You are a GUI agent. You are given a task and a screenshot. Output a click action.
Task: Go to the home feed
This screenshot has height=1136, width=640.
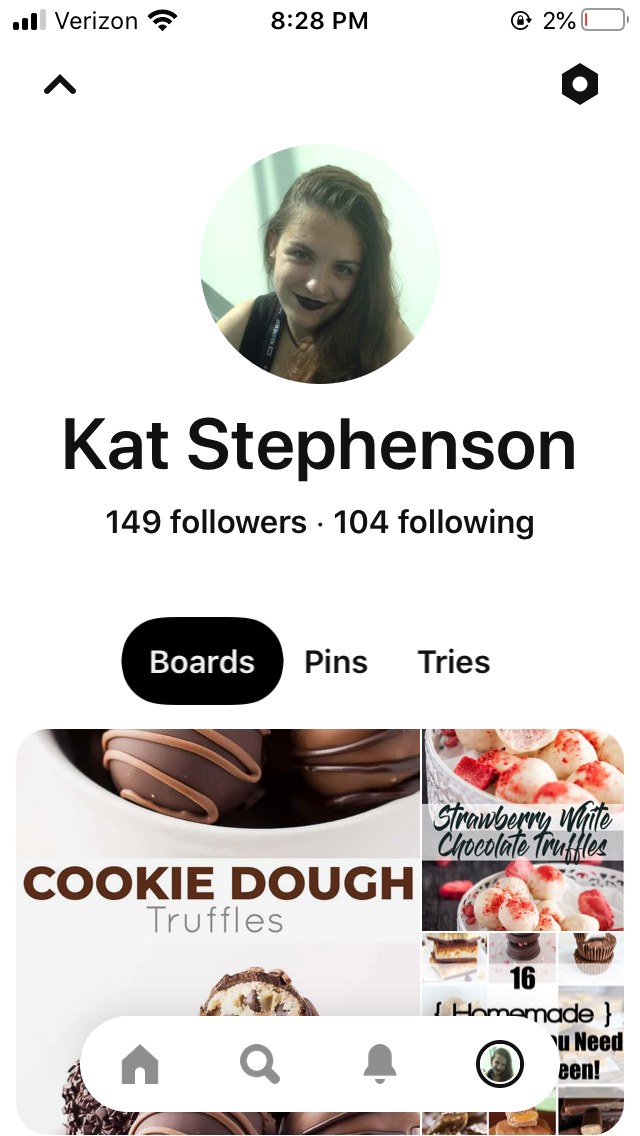coord(140,1065)
